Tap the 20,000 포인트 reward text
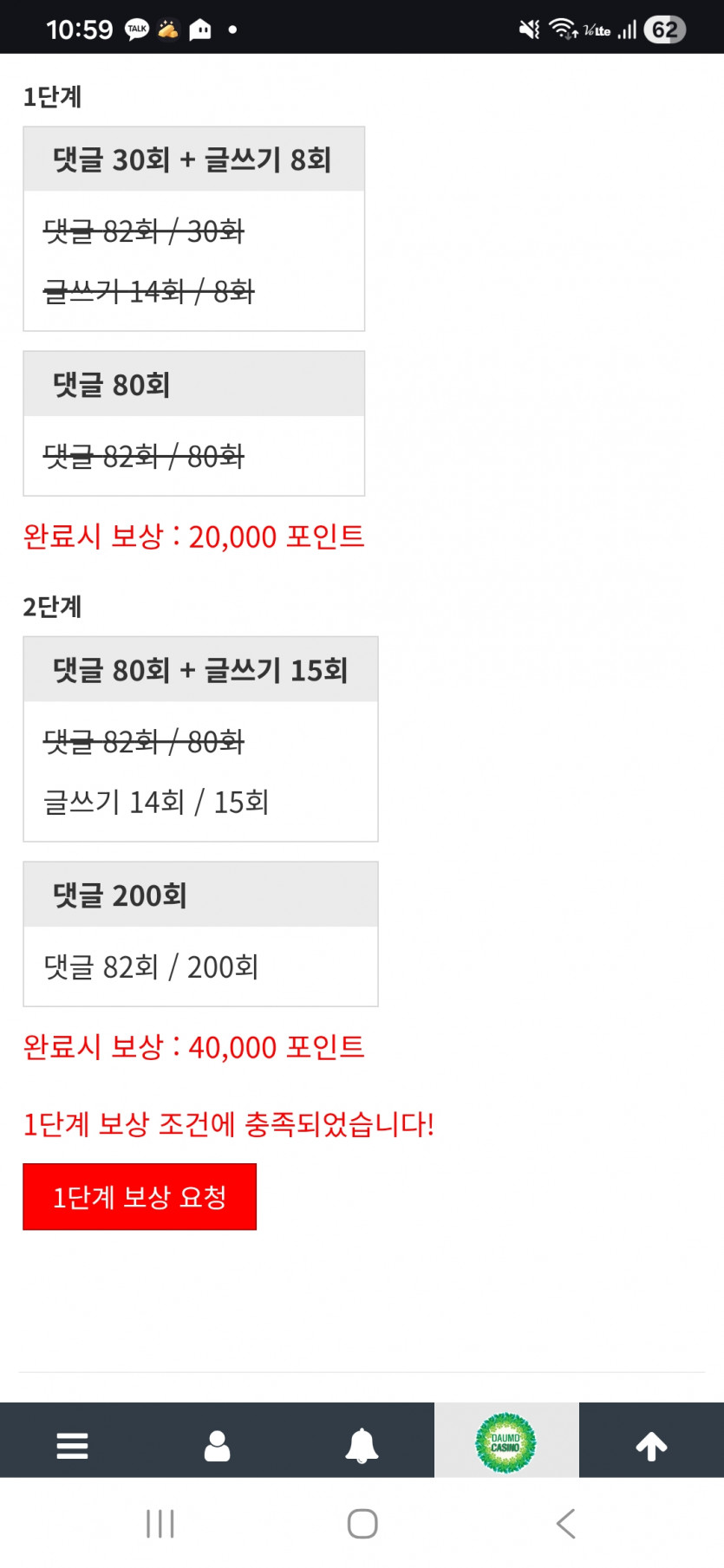 point(193,537)
